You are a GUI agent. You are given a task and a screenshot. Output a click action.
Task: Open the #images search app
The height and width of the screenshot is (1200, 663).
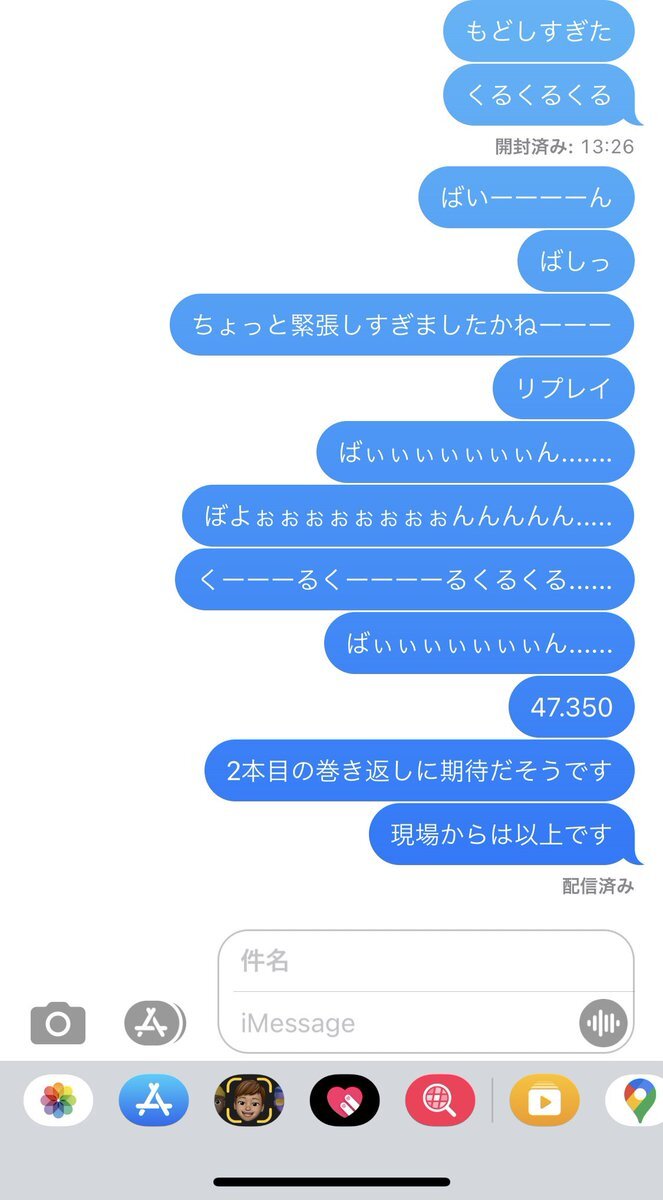pyautogui.click(x=440, y=1102)
